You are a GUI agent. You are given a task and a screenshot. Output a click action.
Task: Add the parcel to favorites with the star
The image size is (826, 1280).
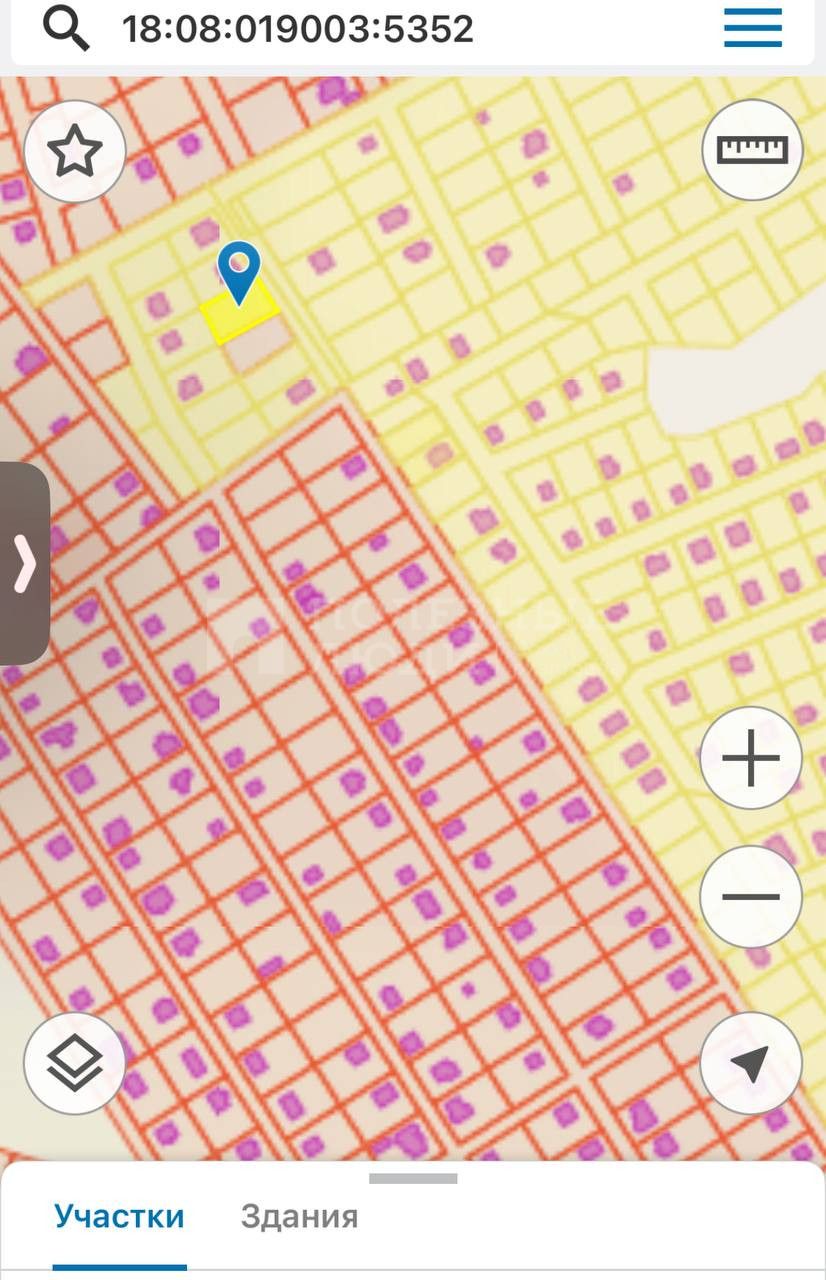(75, 152)
